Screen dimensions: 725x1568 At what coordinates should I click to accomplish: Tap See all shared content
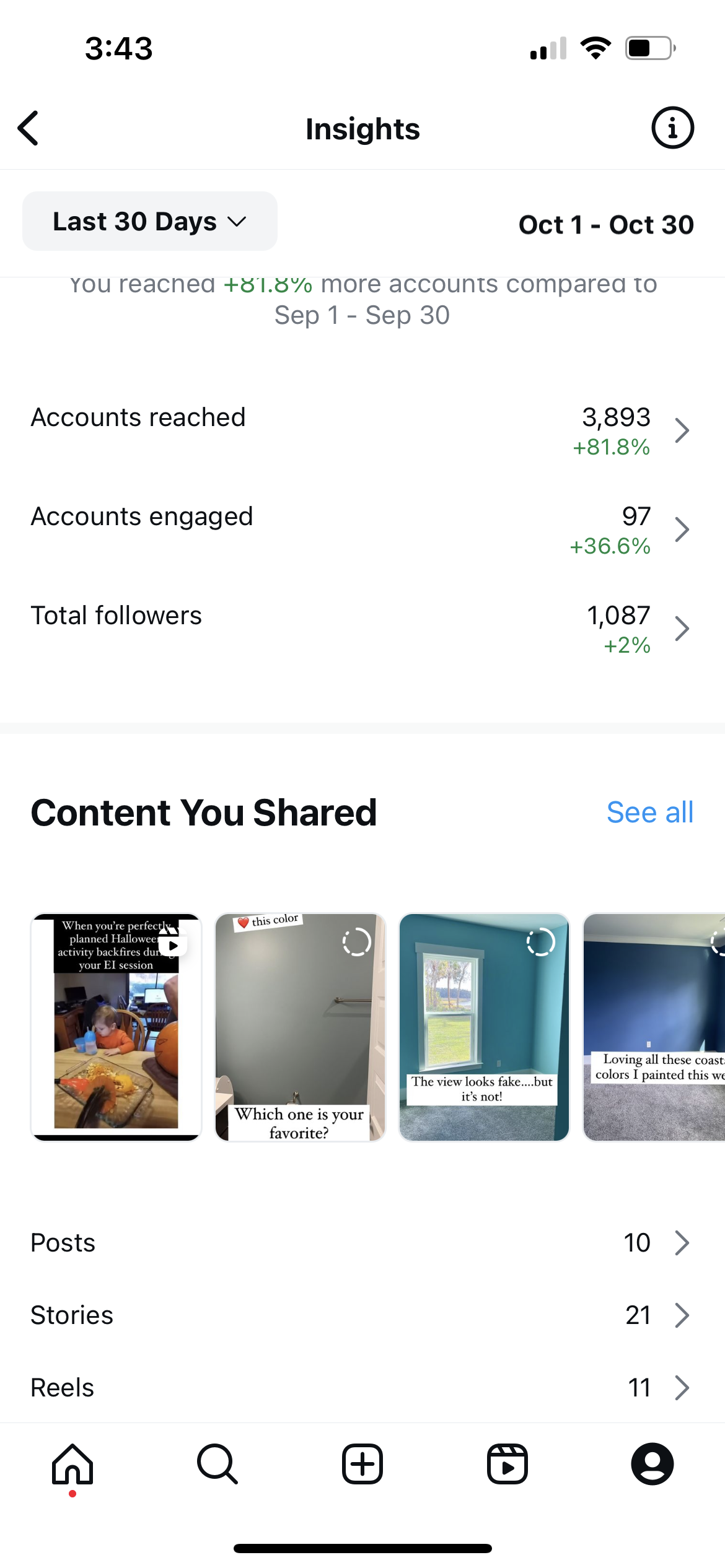click(x=649, y=812)
